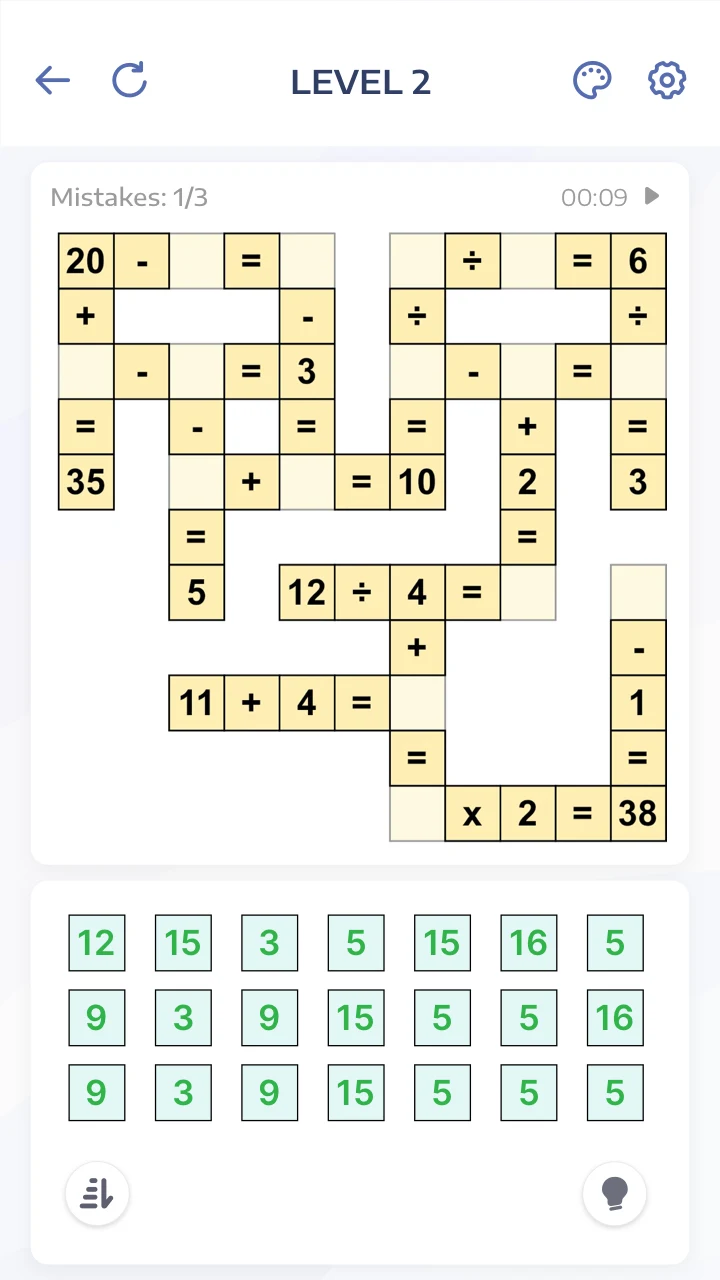This screenshot has width=720, height=1280.
Task: Open the color theme palette
Action: coord(591,81)
